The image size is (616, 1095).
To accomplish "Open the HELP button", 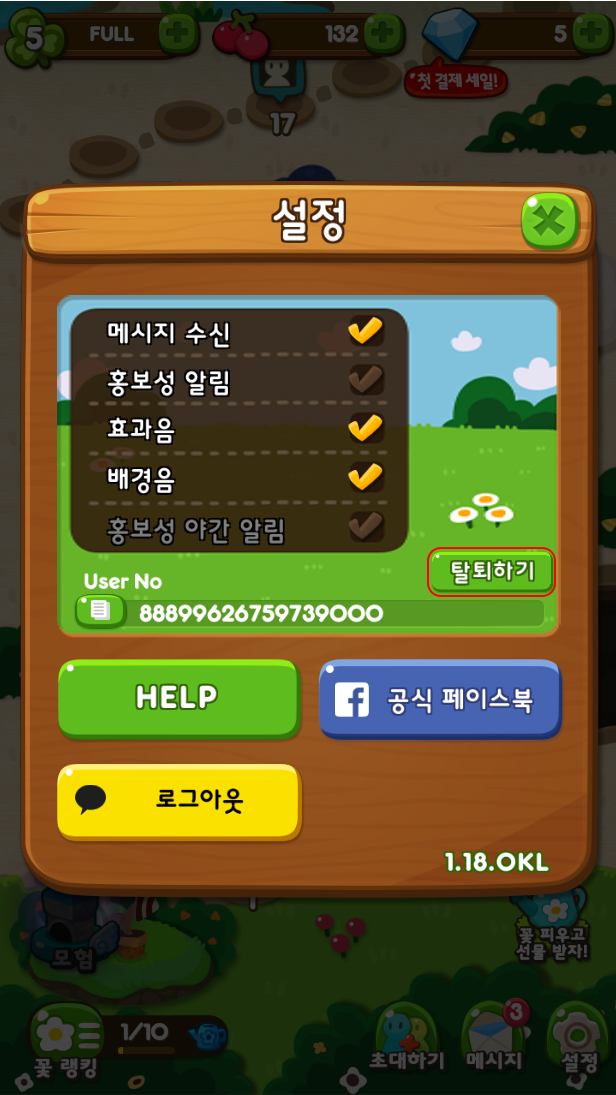I will tap(179, 698).
